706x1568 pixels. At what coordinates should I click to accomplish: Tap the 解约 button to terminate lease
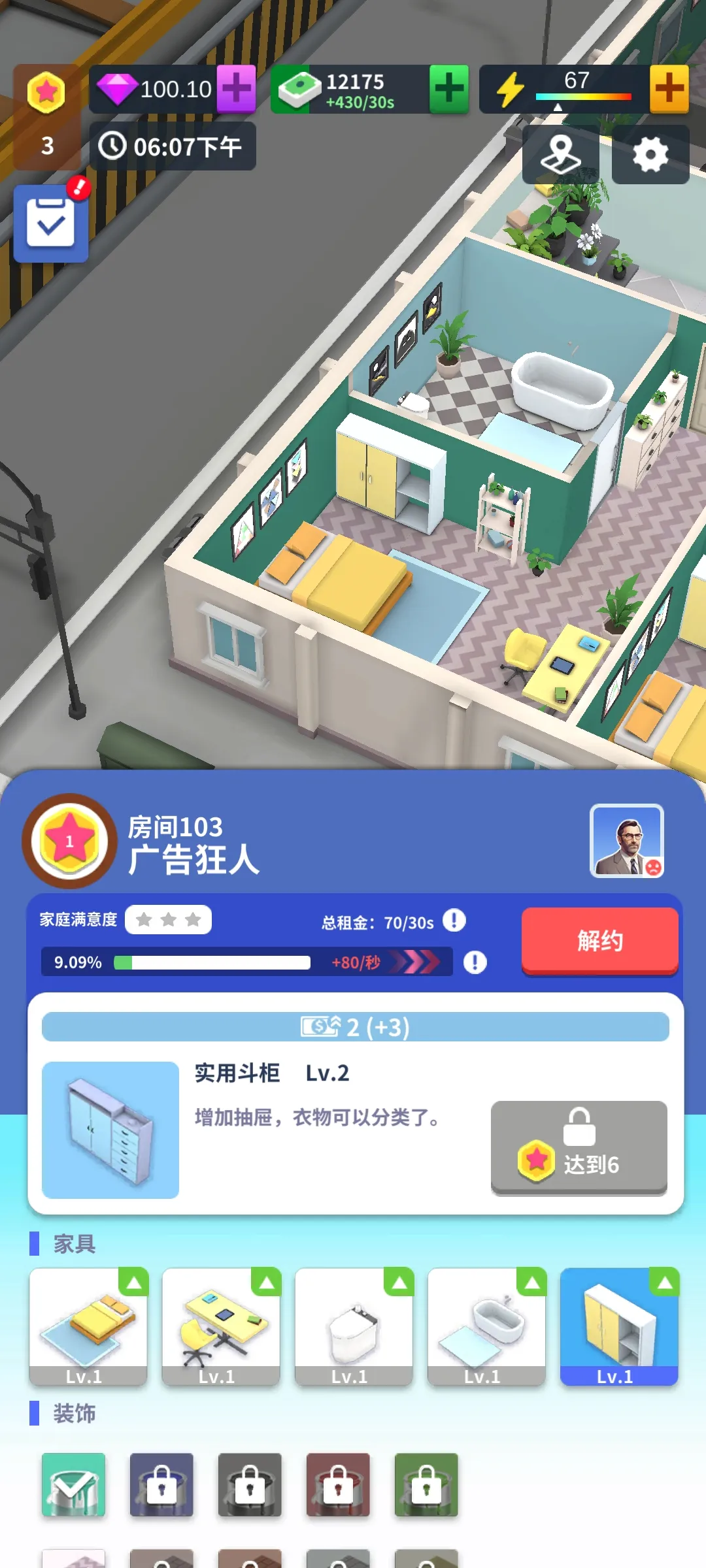[599, 941]
